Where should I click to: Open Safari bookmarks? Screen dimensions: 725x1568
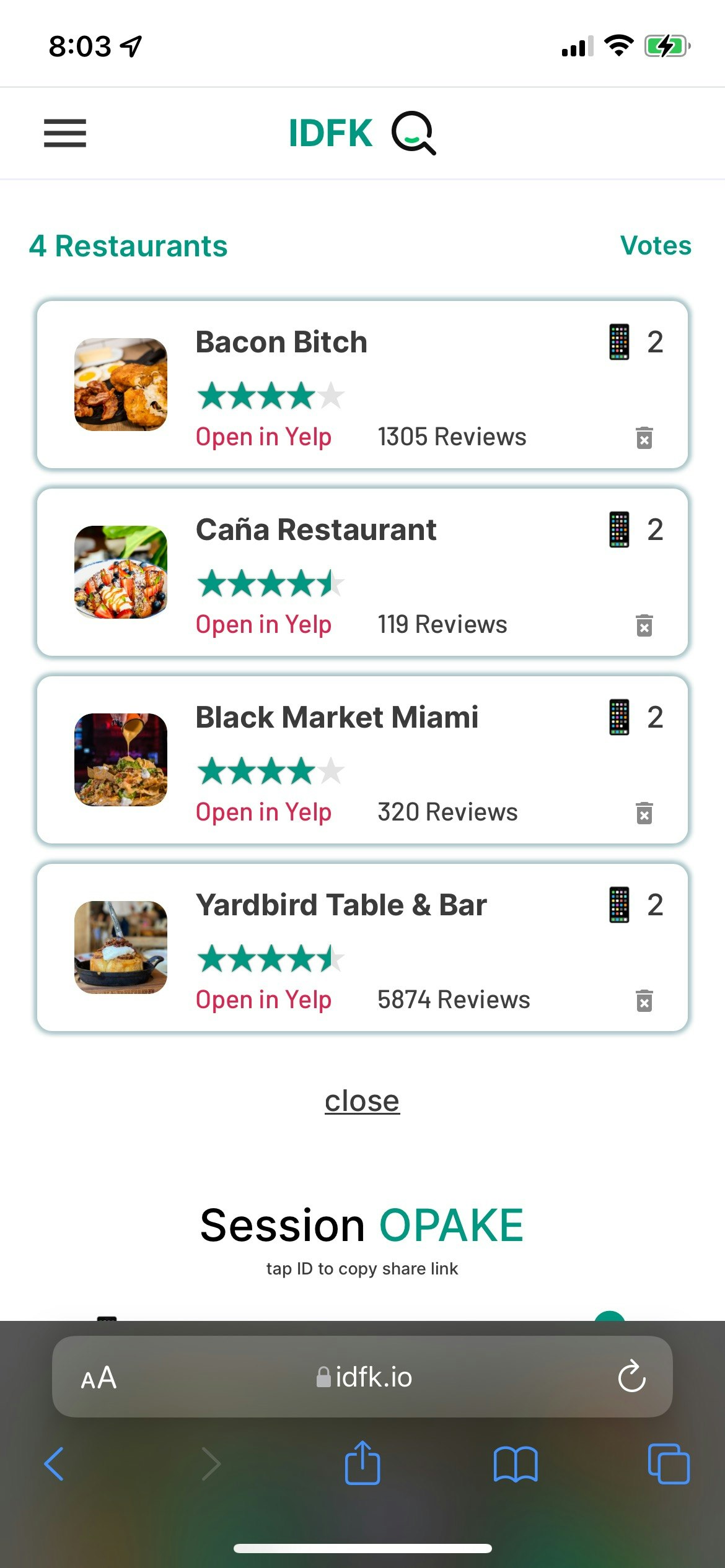pos(516,1464)
